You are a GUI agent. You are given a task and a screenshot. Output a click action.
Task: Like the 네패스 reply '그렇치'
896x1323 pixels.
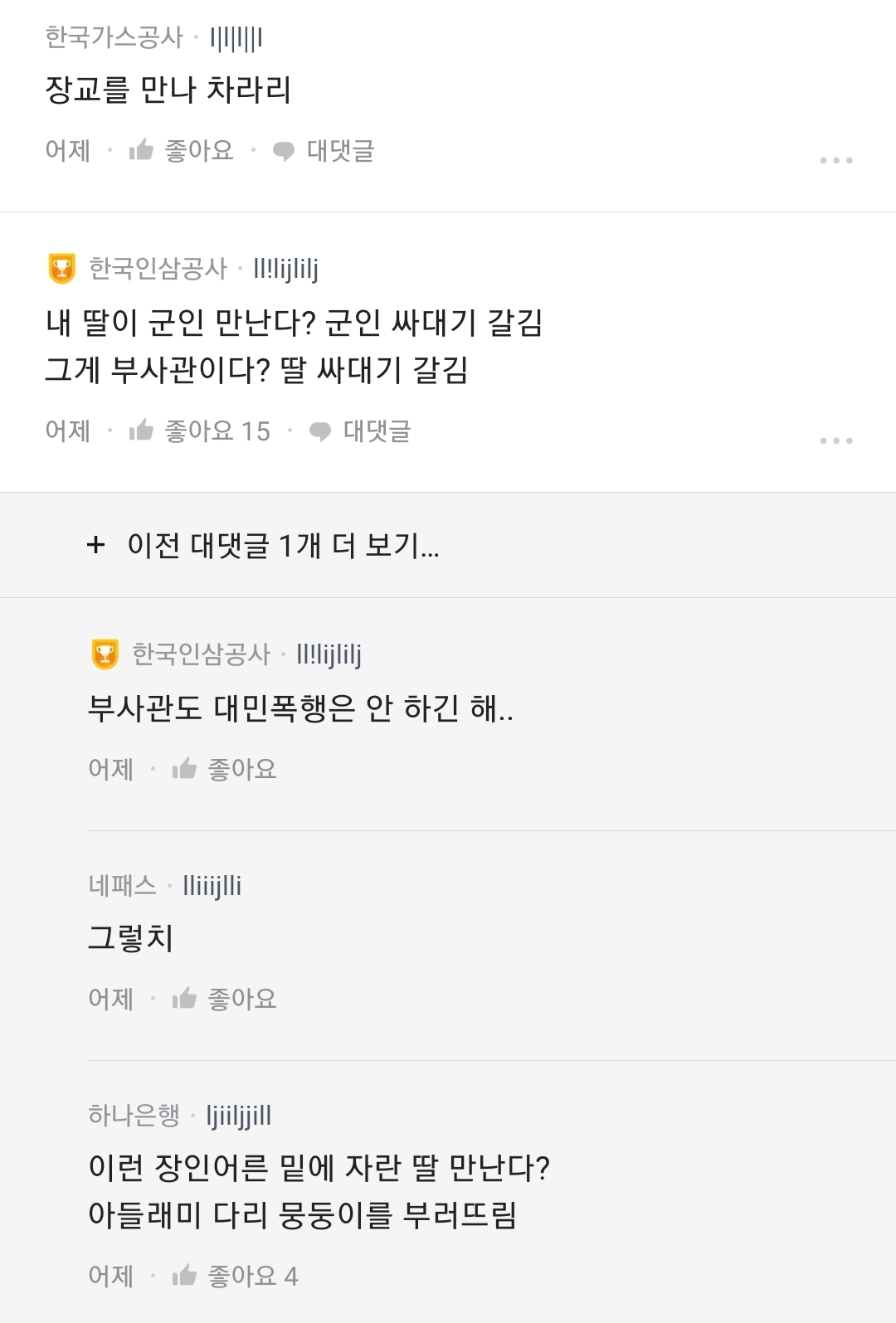pyautogui.click(x=224, y=999)
